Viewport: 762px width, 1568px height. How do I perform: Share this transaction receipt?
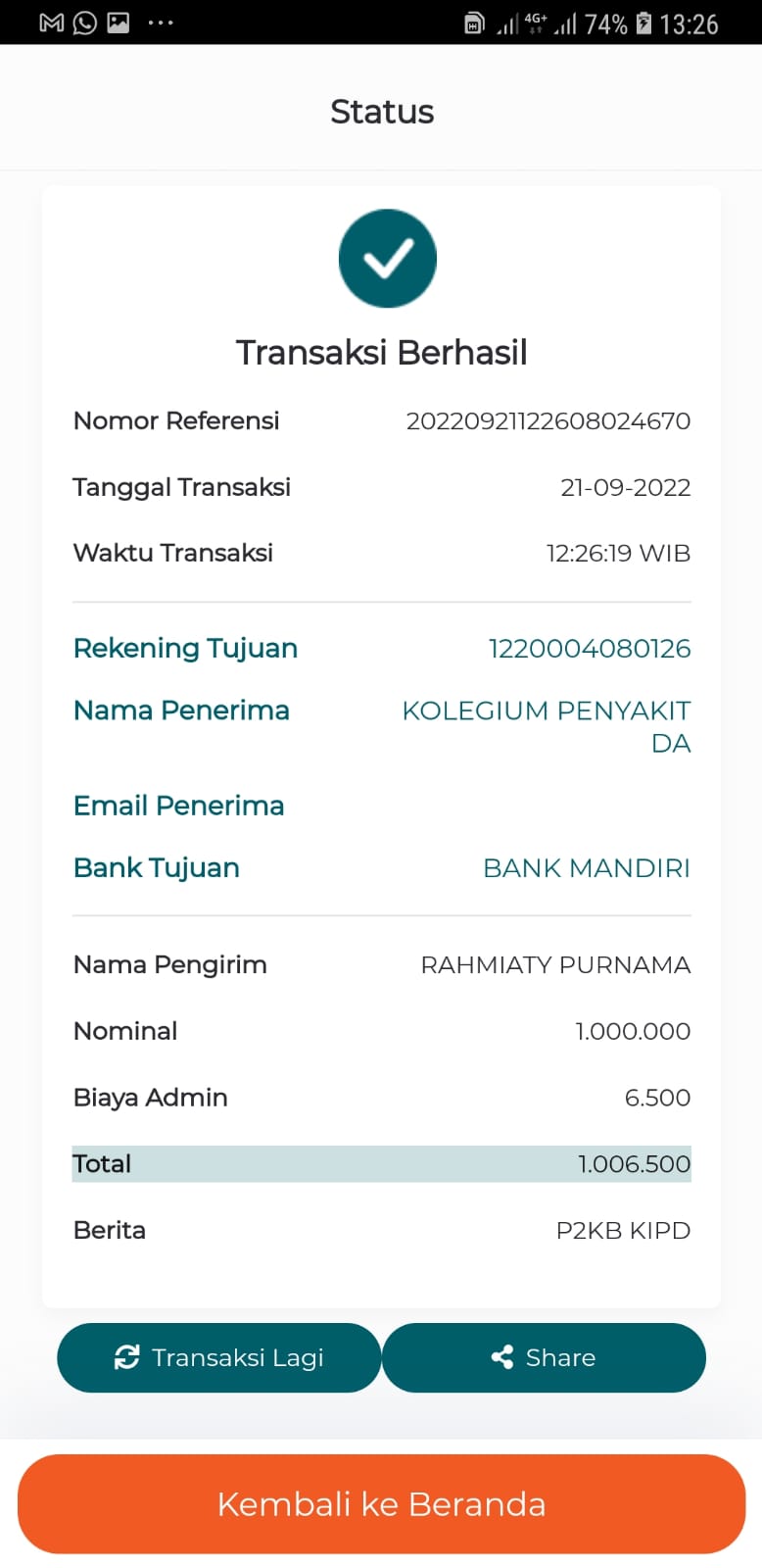[x=544, y=1357]
